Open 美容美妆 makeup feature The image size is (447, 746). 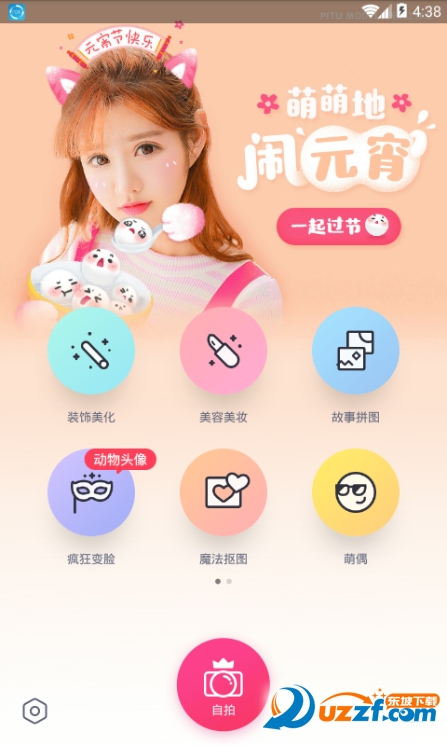pyautogui.click(x=224, y=351)
